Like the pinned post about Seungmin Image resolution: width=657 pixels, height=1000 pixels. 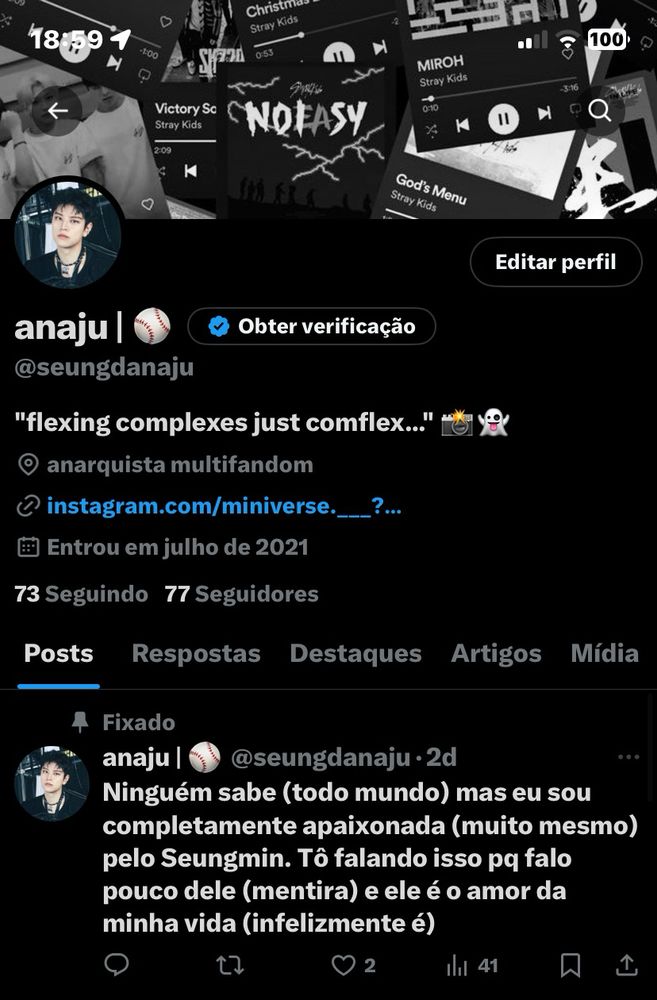point(344,964)
